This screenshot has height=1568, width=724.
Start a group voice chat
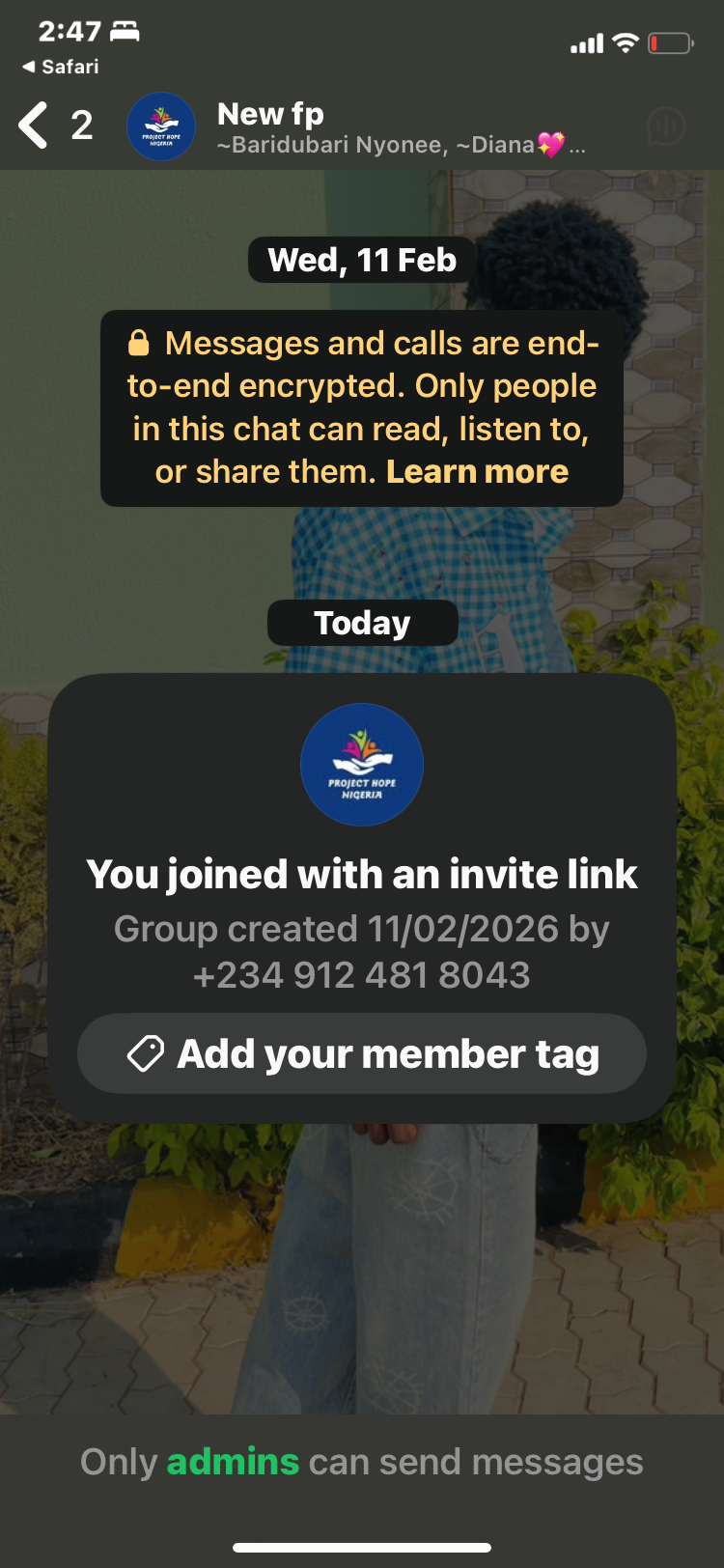coord(665,126)
